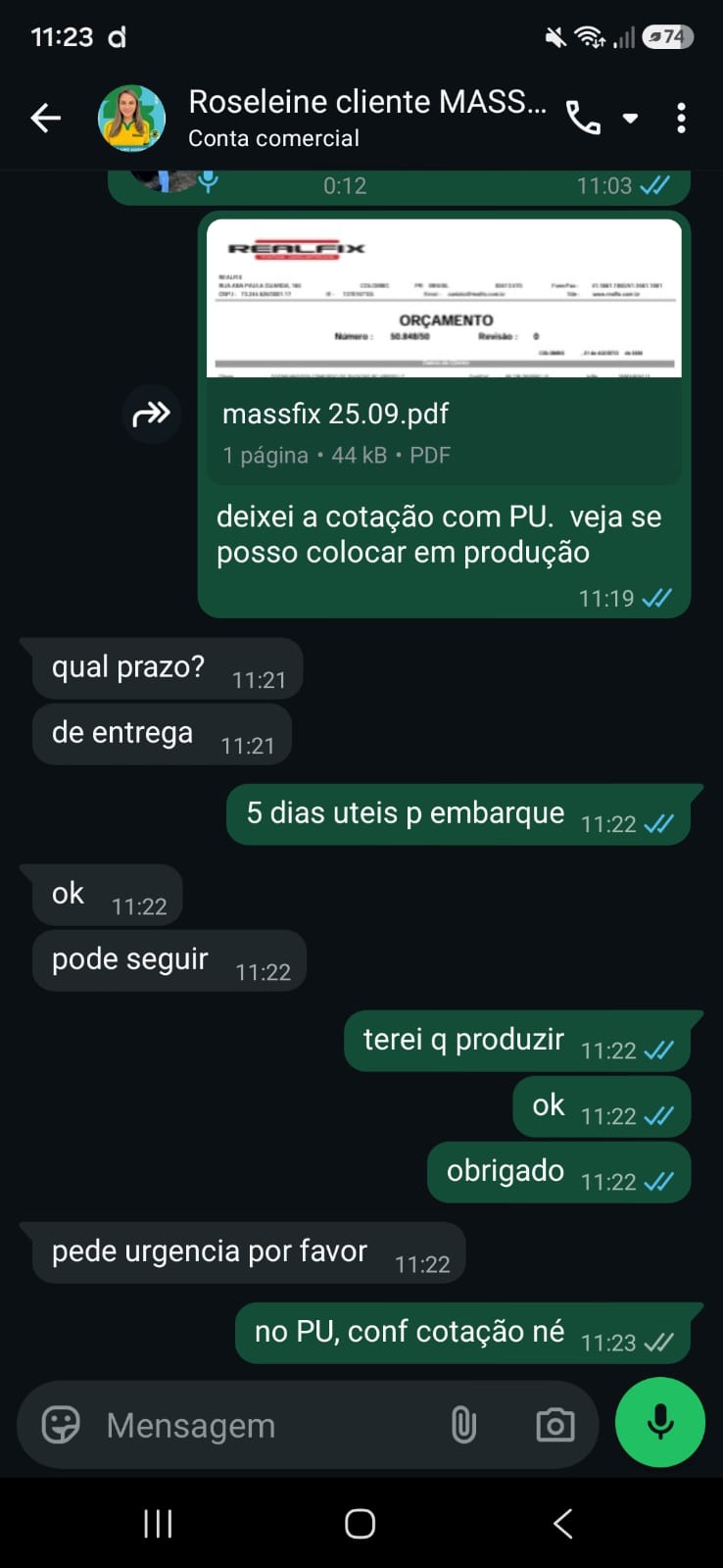Open the emoji and sticker picker
The height and width of the screenshot is (1568, 723).
61,1424
